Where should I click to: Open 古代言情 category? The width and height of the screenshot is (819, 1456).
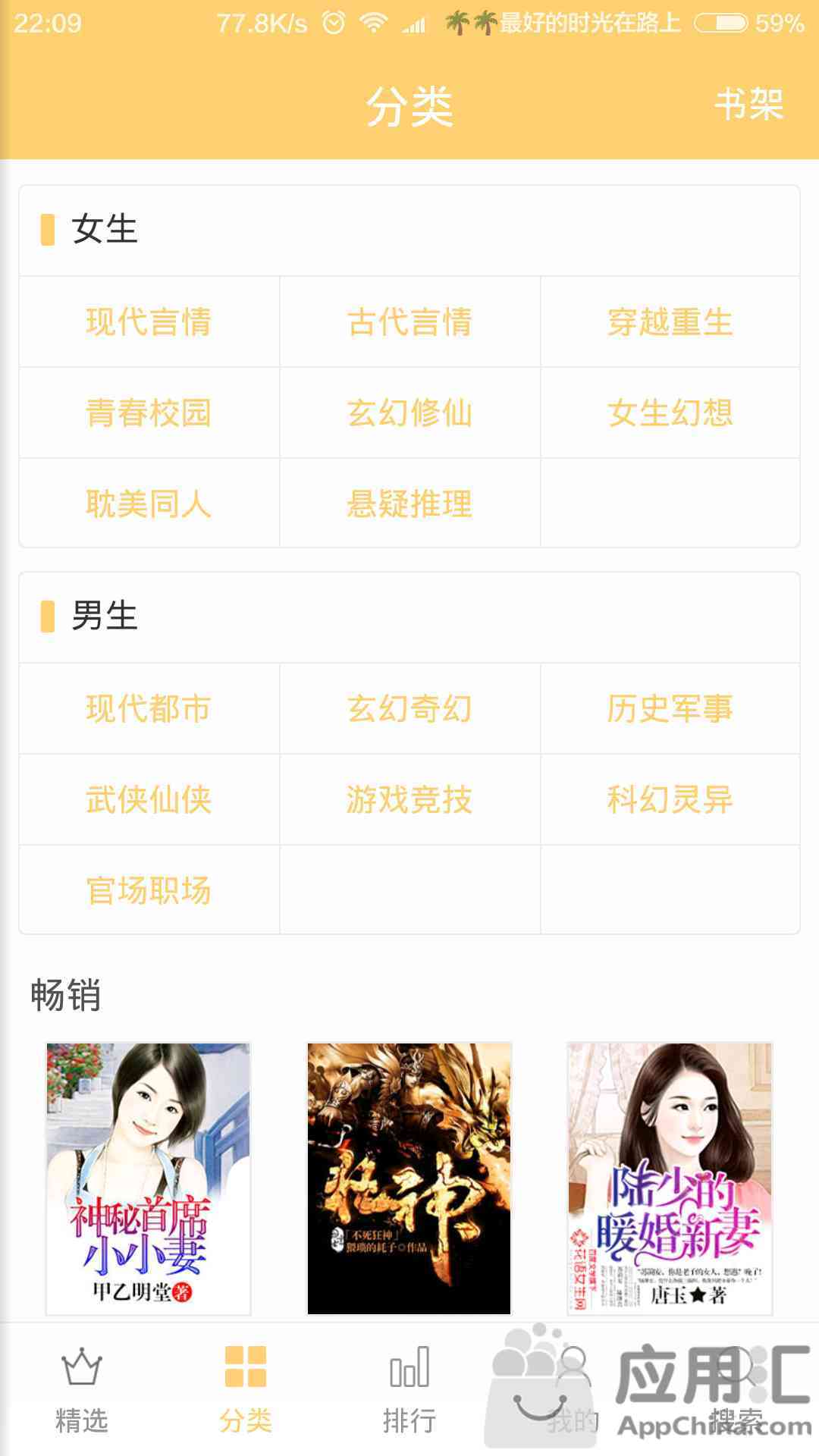point(409,322)
